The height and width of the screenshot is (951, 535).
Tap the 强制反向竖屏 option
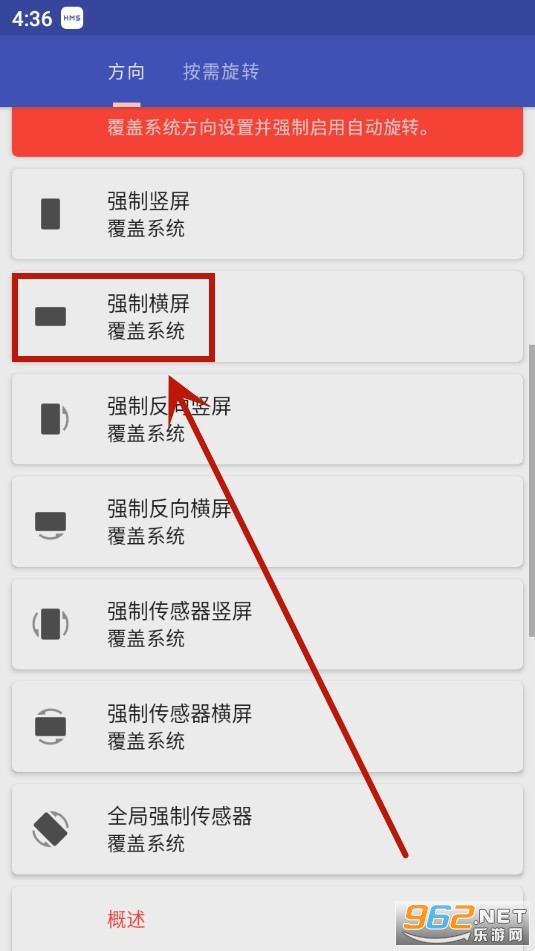(268, 419)
